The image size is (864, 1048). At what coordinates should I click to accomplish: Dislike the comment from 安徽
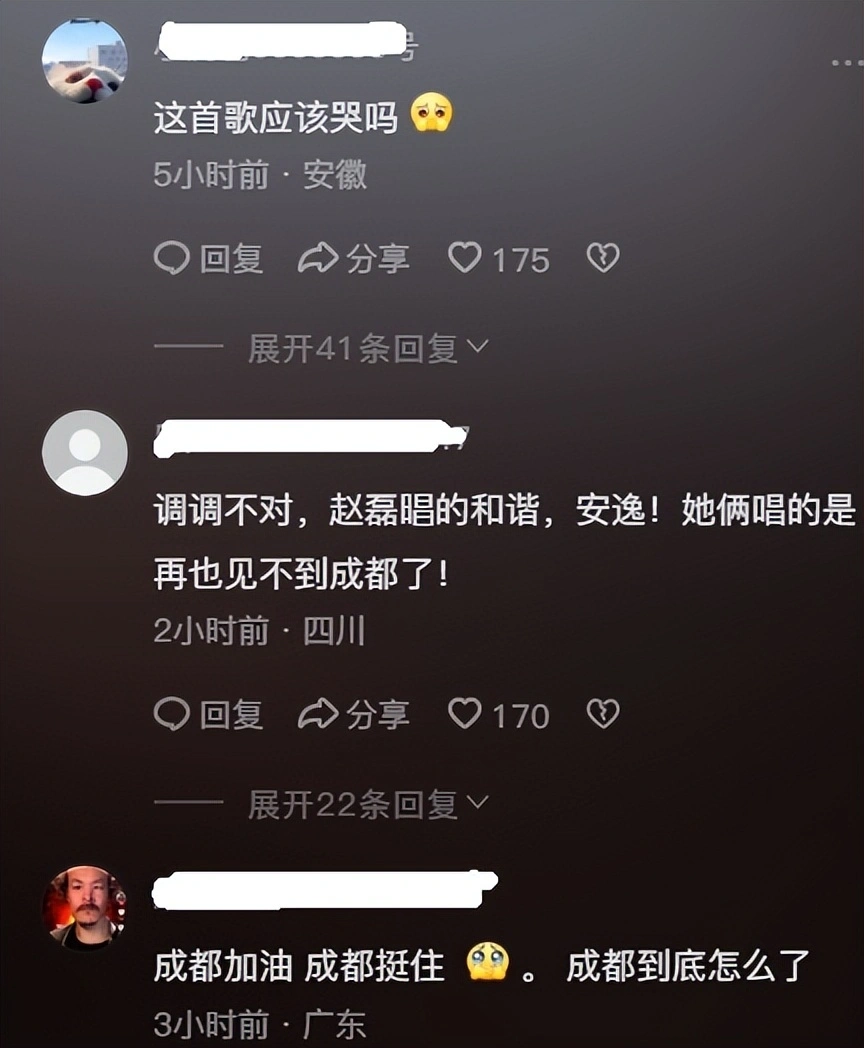point(602,259)
